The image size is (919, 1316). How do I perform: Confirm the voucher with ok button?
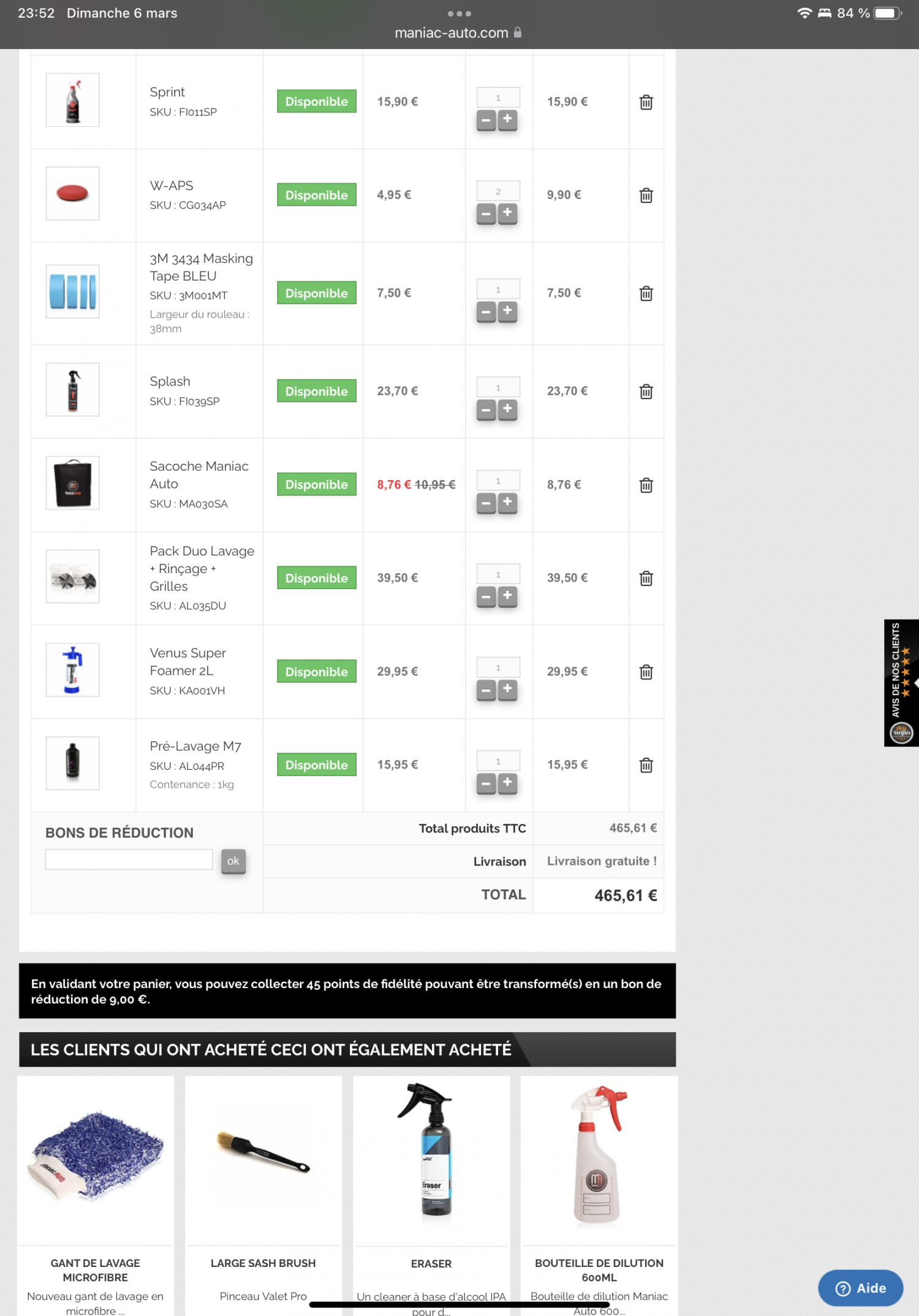[233, 861]
